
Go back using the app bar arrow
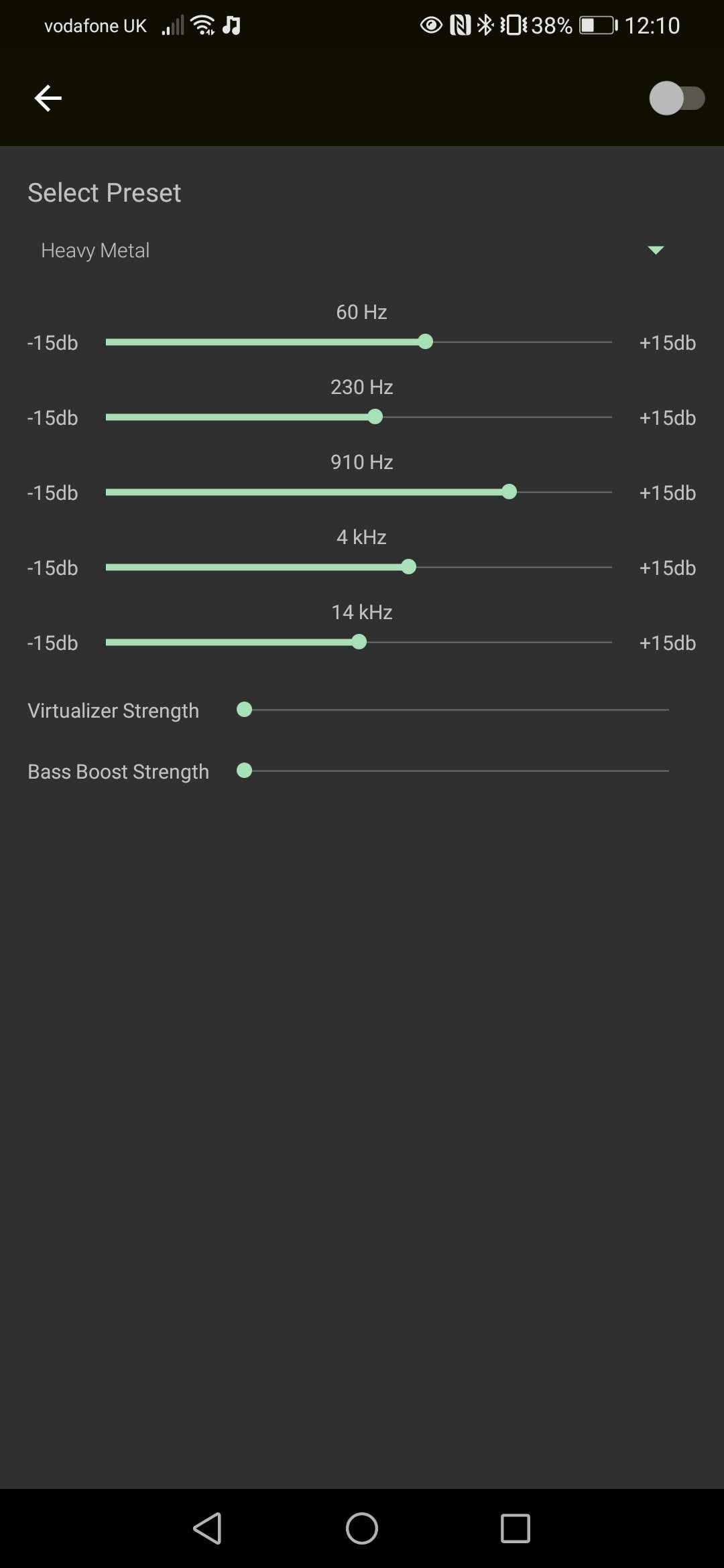48,99
